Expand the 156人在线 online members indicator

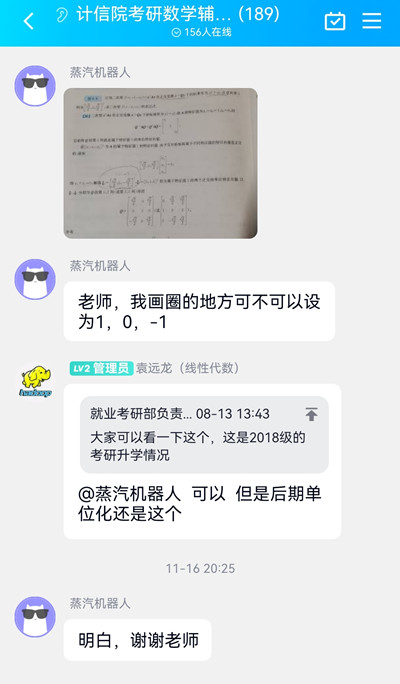(201, 32)
